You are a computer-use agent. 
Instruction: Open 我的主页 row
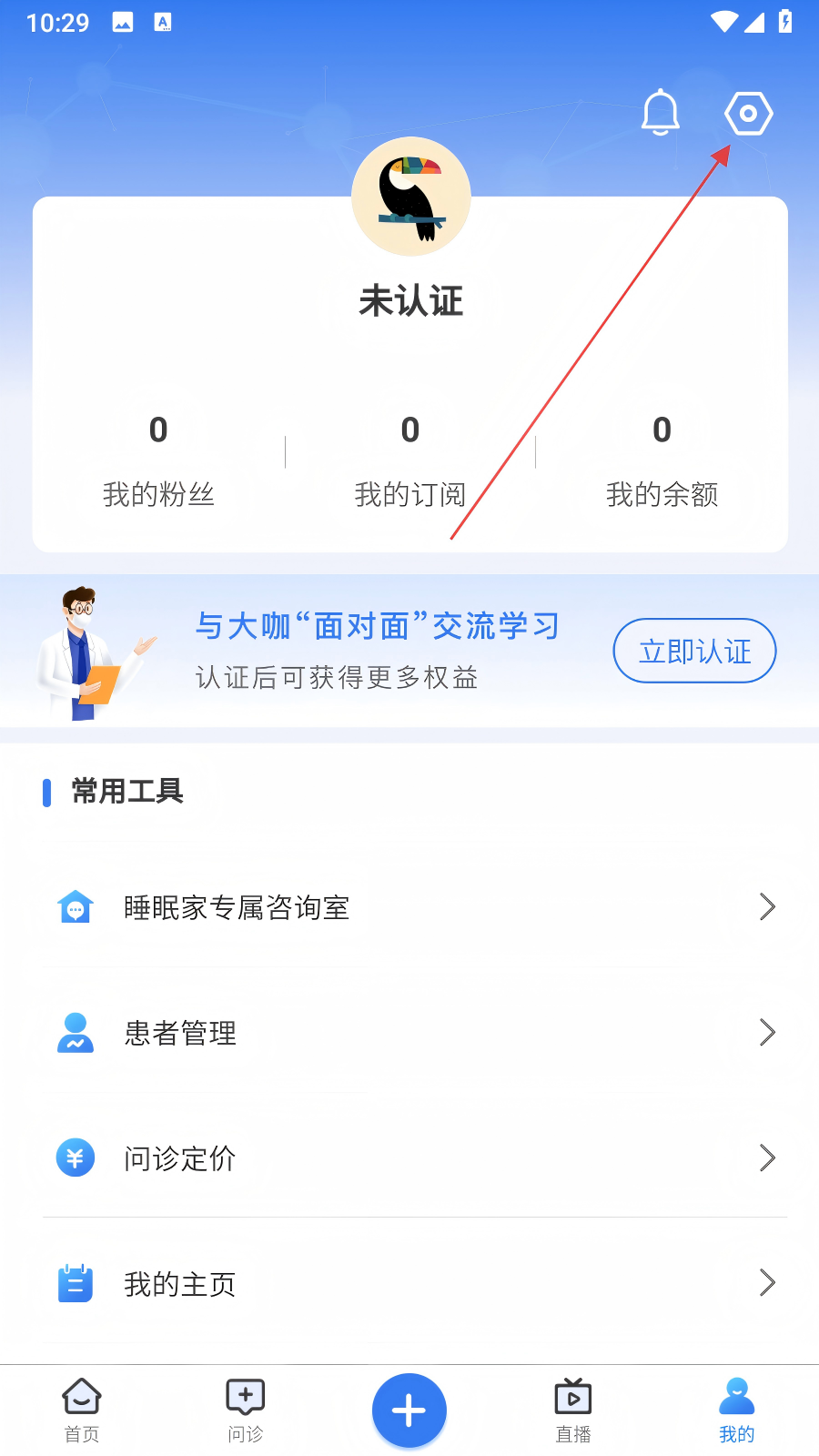pos(409,1284)
